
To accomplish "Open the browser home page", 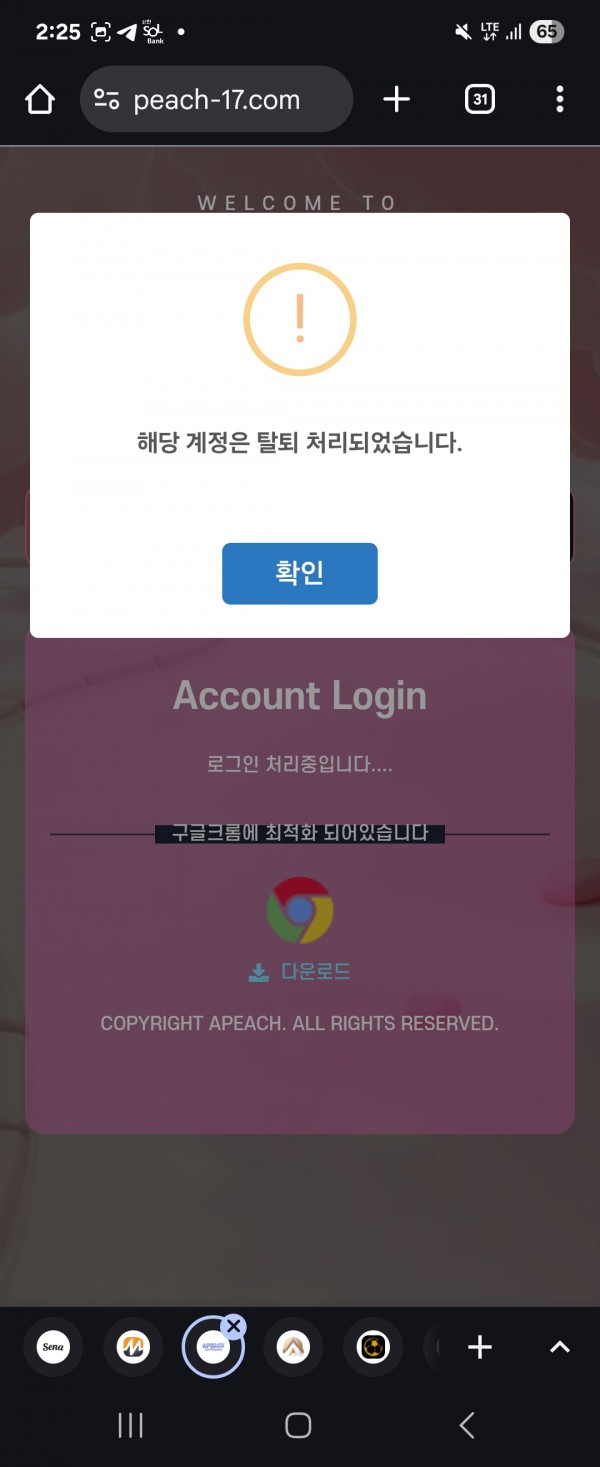I will coord(39,99).
